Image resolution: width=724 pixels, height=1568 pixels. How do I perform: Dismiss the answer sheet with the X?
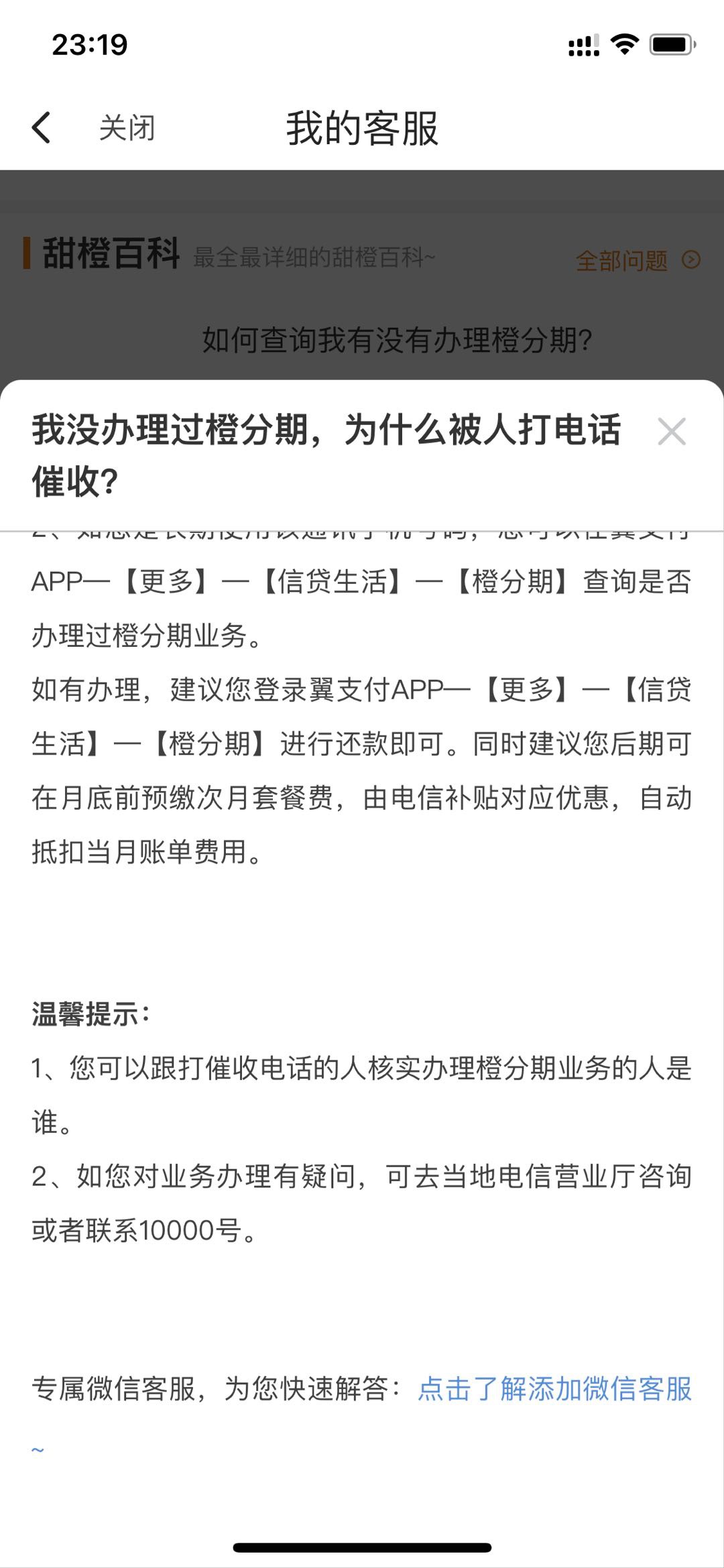[x=671, y=431]
